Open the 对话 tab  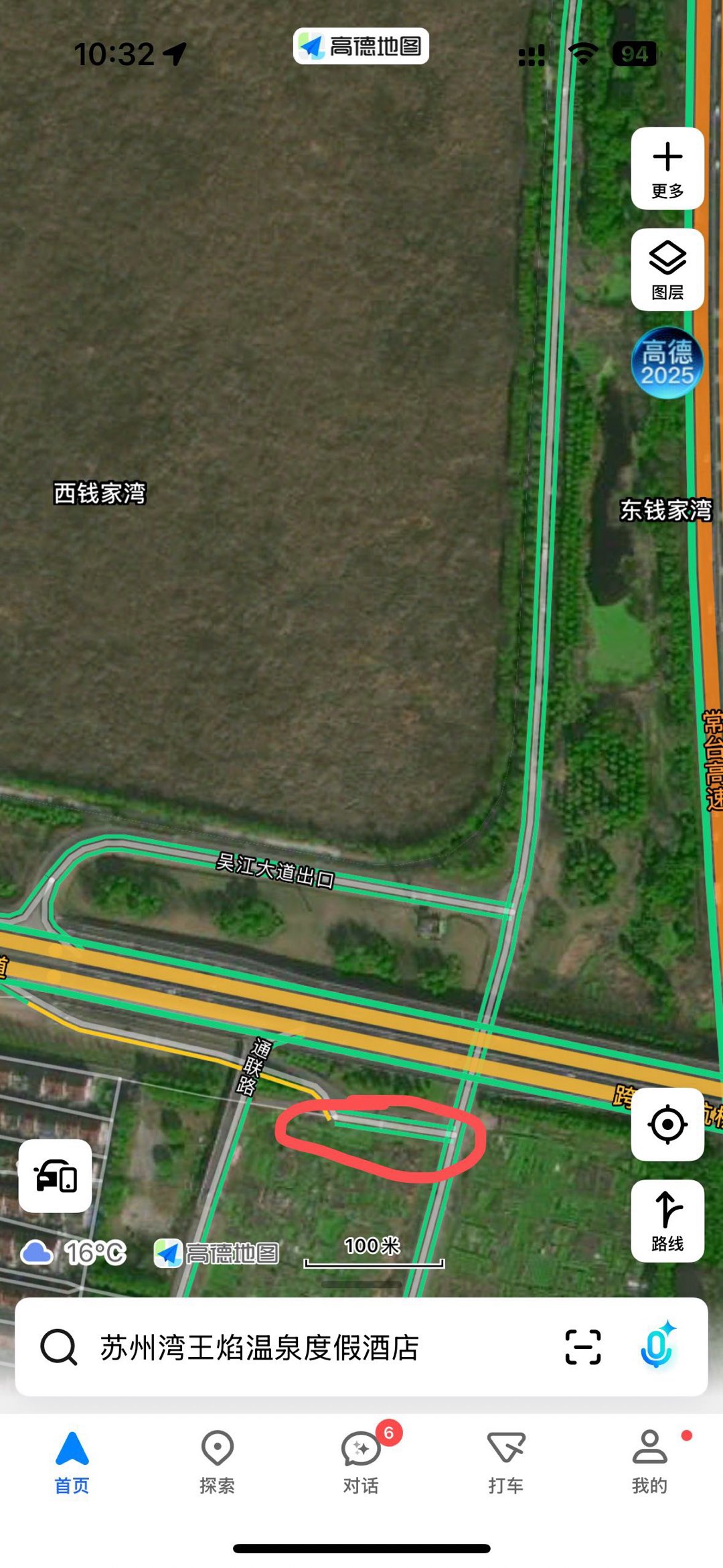(x=361, y=1463)
